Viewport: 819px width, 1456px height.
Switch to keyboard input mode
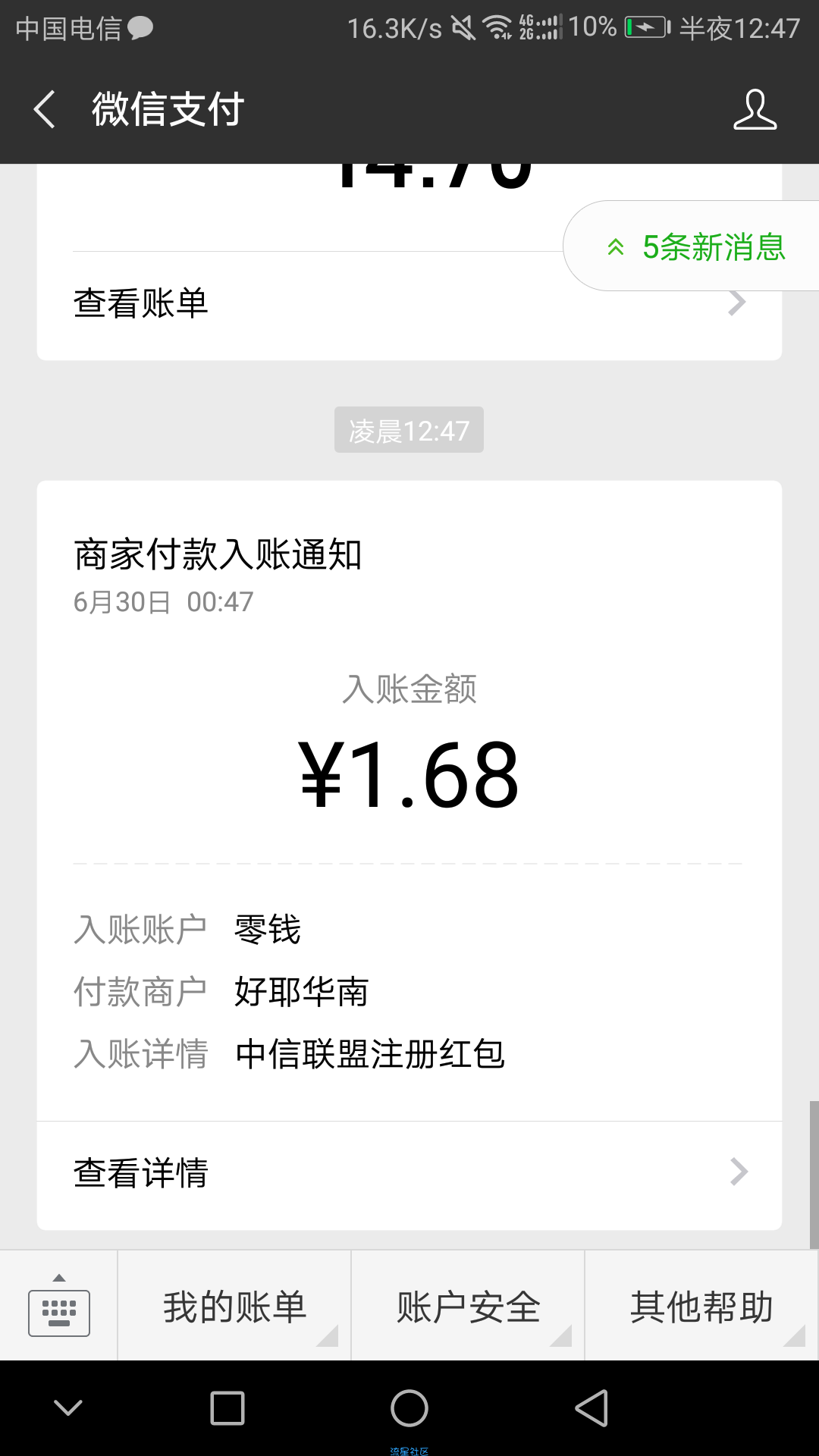[59, 1306]
